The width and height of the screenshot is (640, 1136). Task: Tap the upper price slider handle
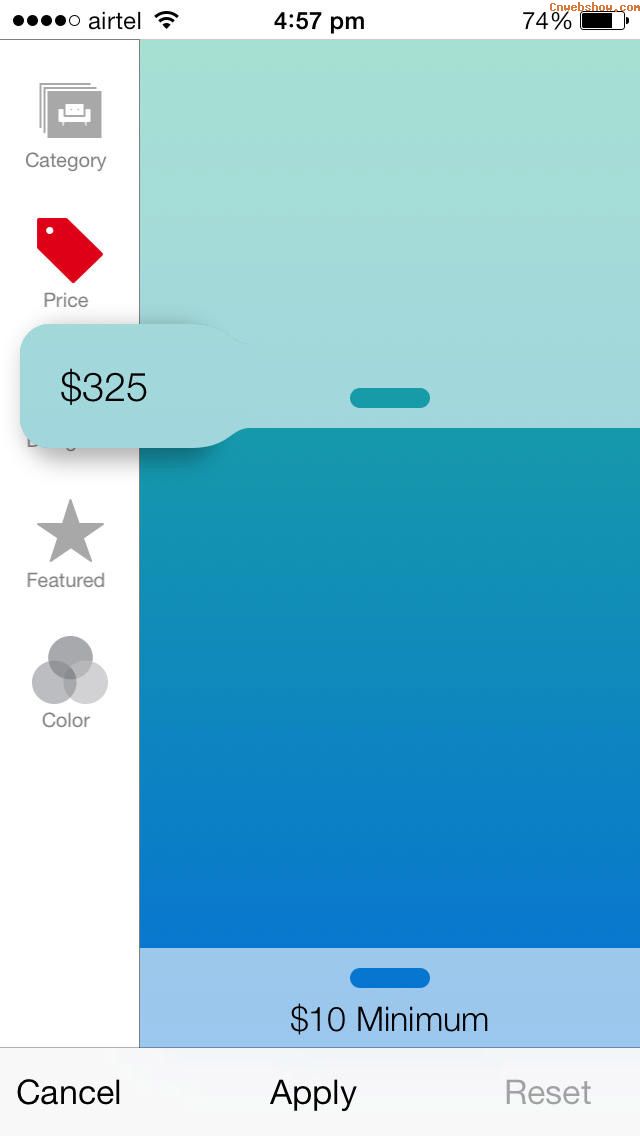tap(390, 398)
